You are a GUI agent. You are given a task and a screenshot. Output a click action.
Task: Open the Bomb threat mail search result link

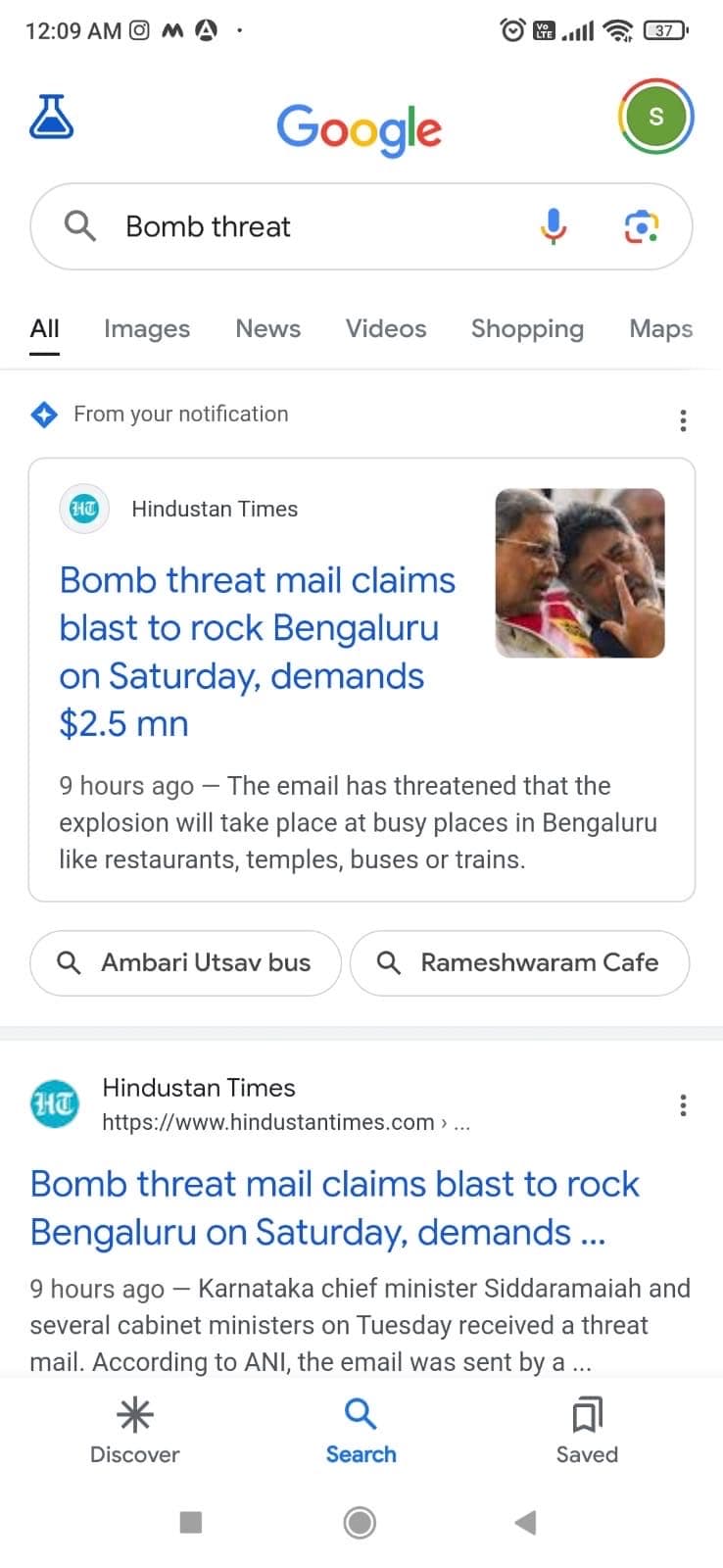pos(333,1207)
